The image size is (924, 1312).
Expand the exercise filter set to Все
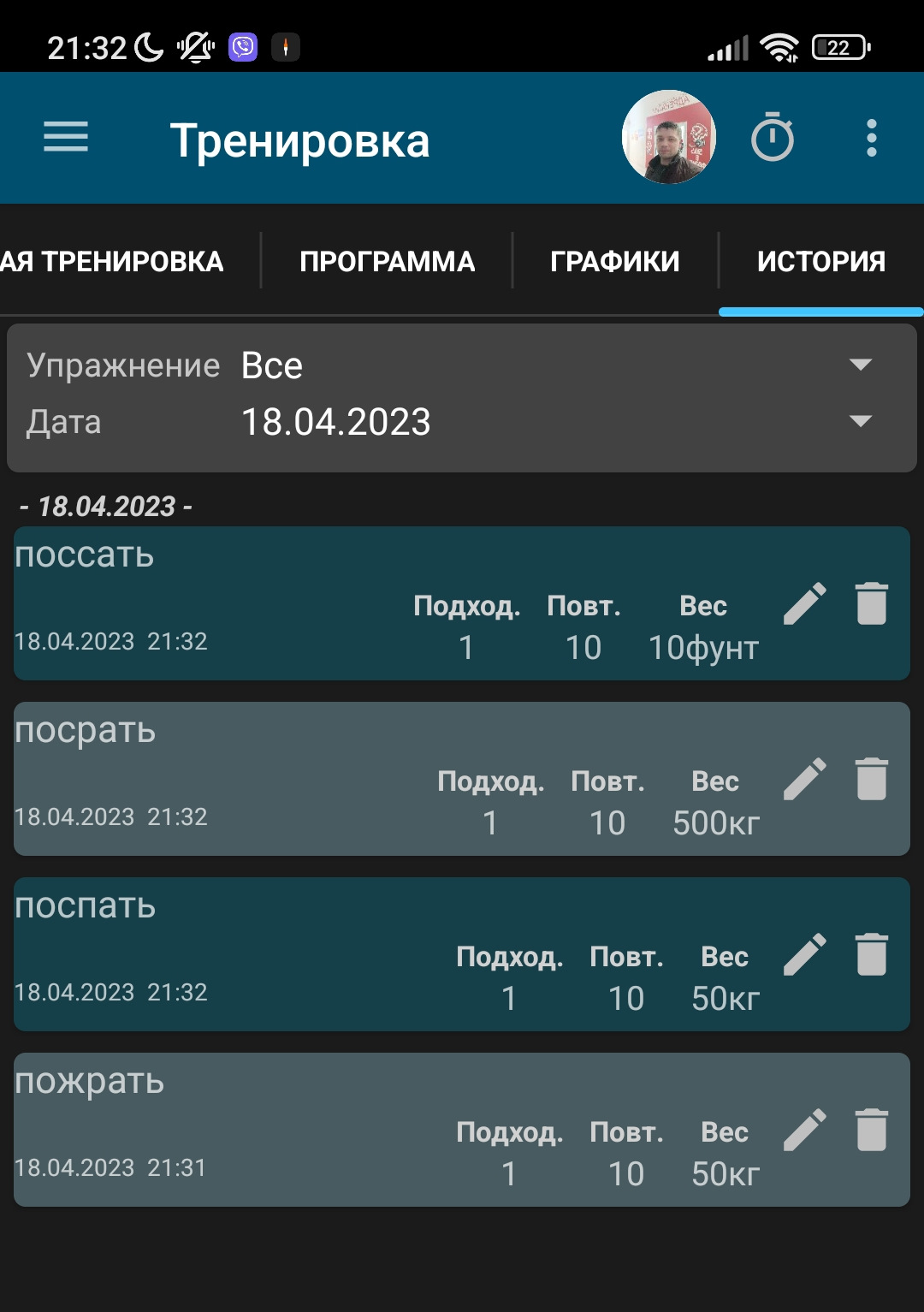[x=270, y=365]
